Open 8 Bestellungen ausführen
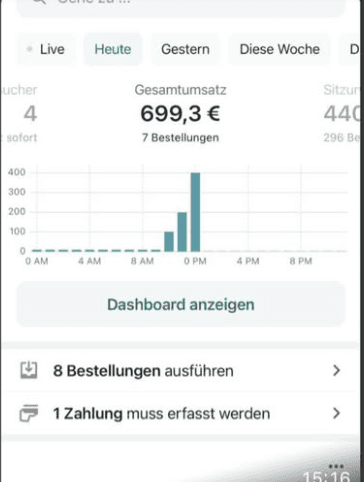 (180, 371)
